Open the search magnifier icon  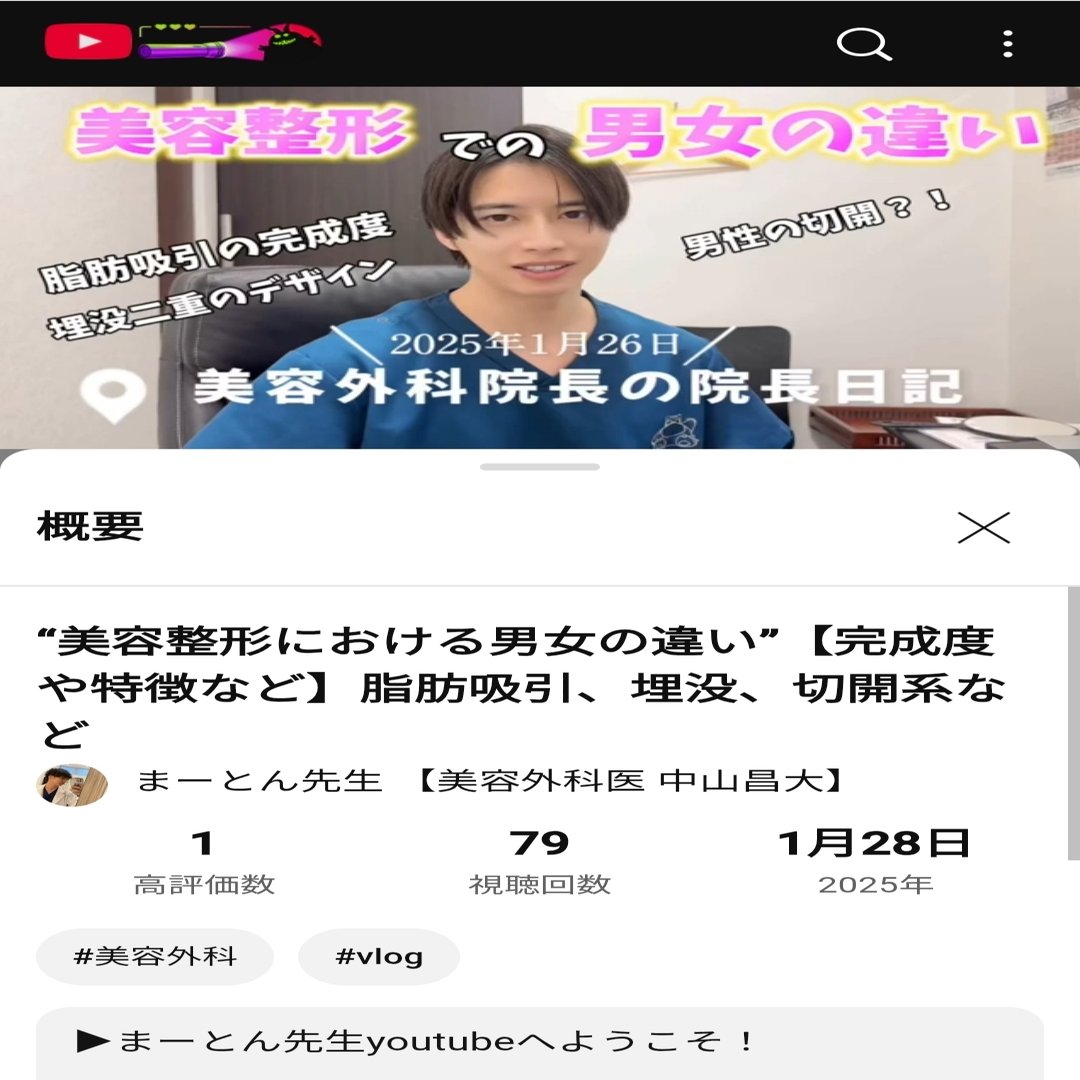coord(863,44)
